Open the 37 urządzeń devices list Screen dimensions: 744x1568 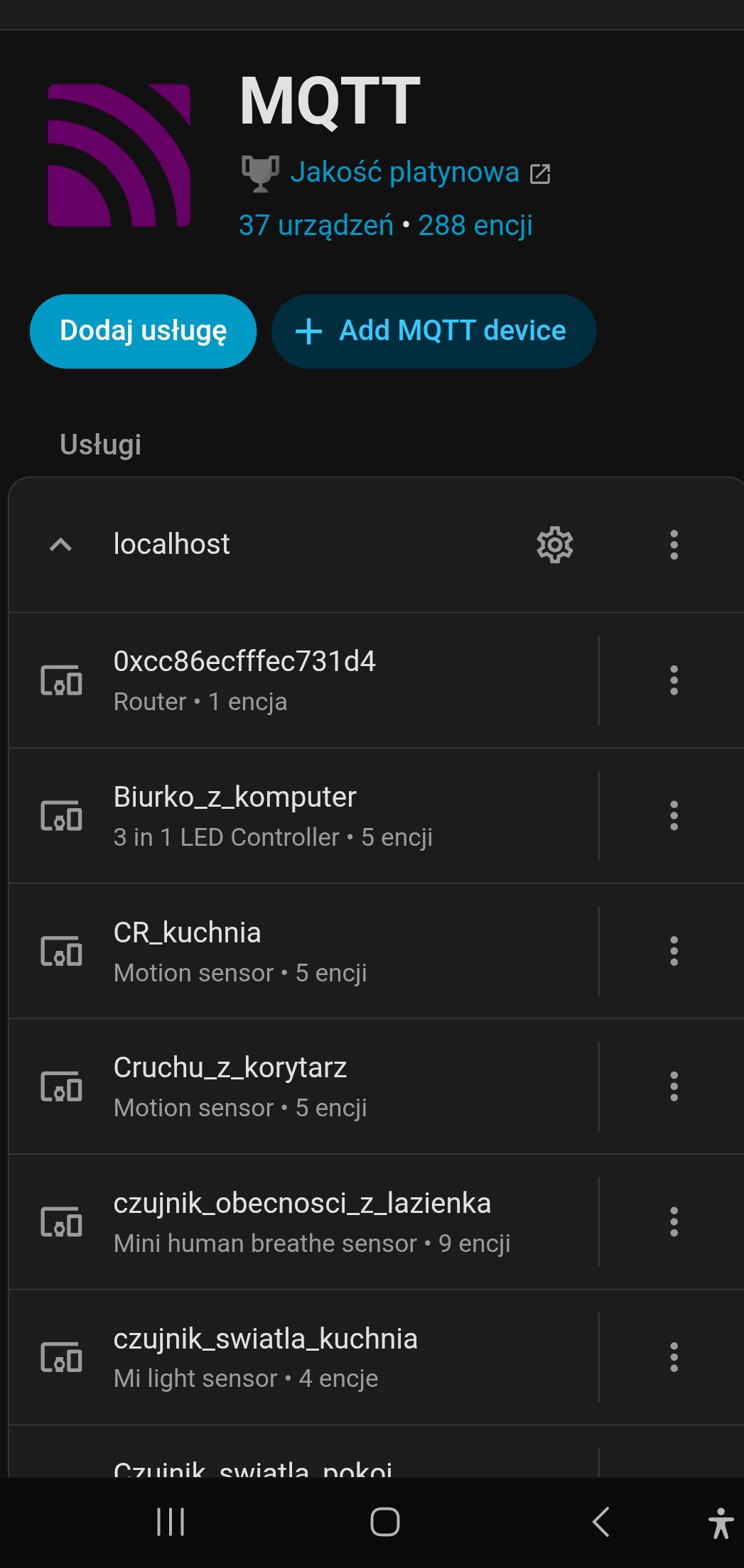[x=316, y=226]
